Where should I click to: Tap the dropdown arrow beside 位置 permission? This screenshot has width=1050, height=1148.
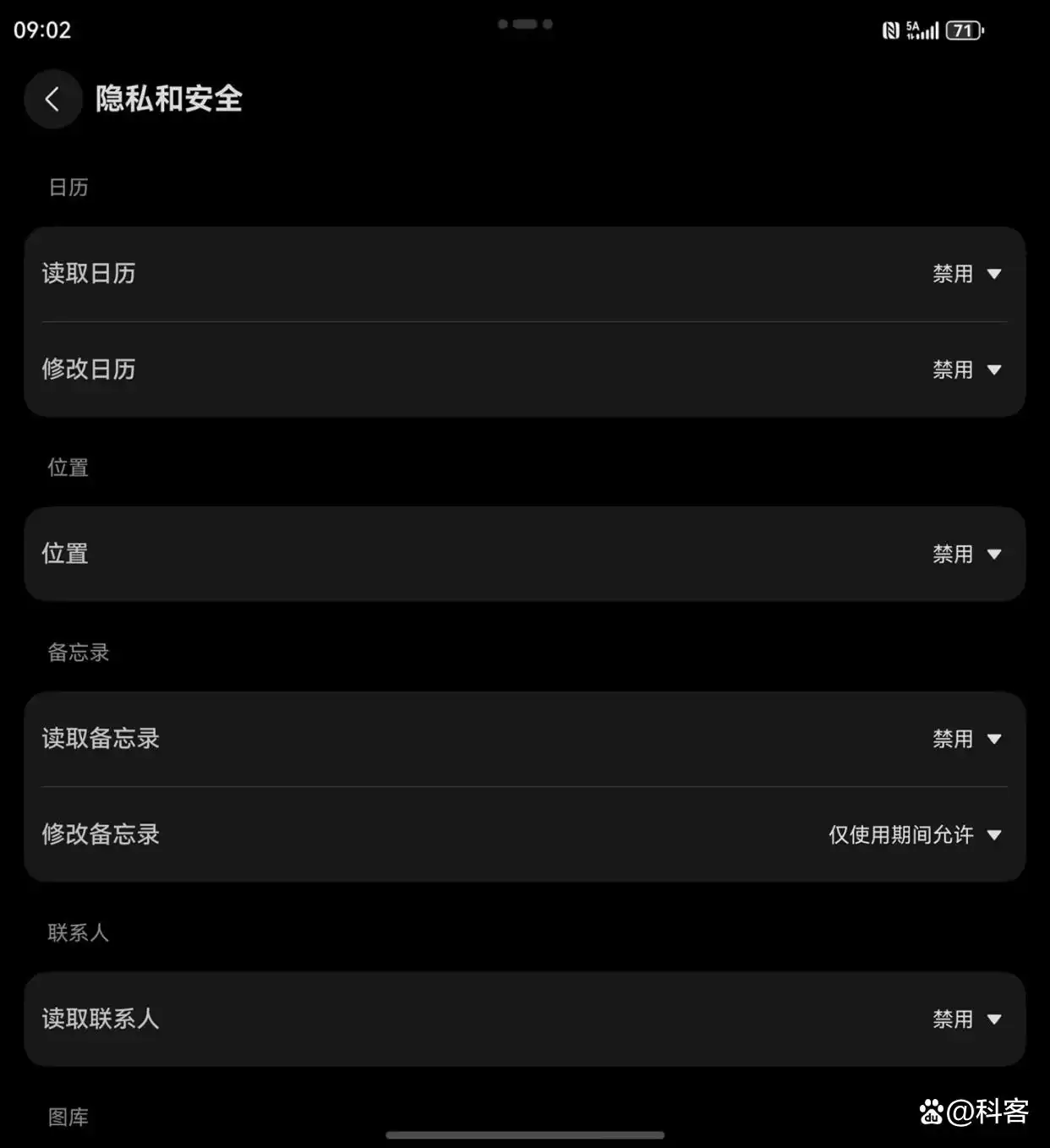pyautogui.click(x=994, y=555)
